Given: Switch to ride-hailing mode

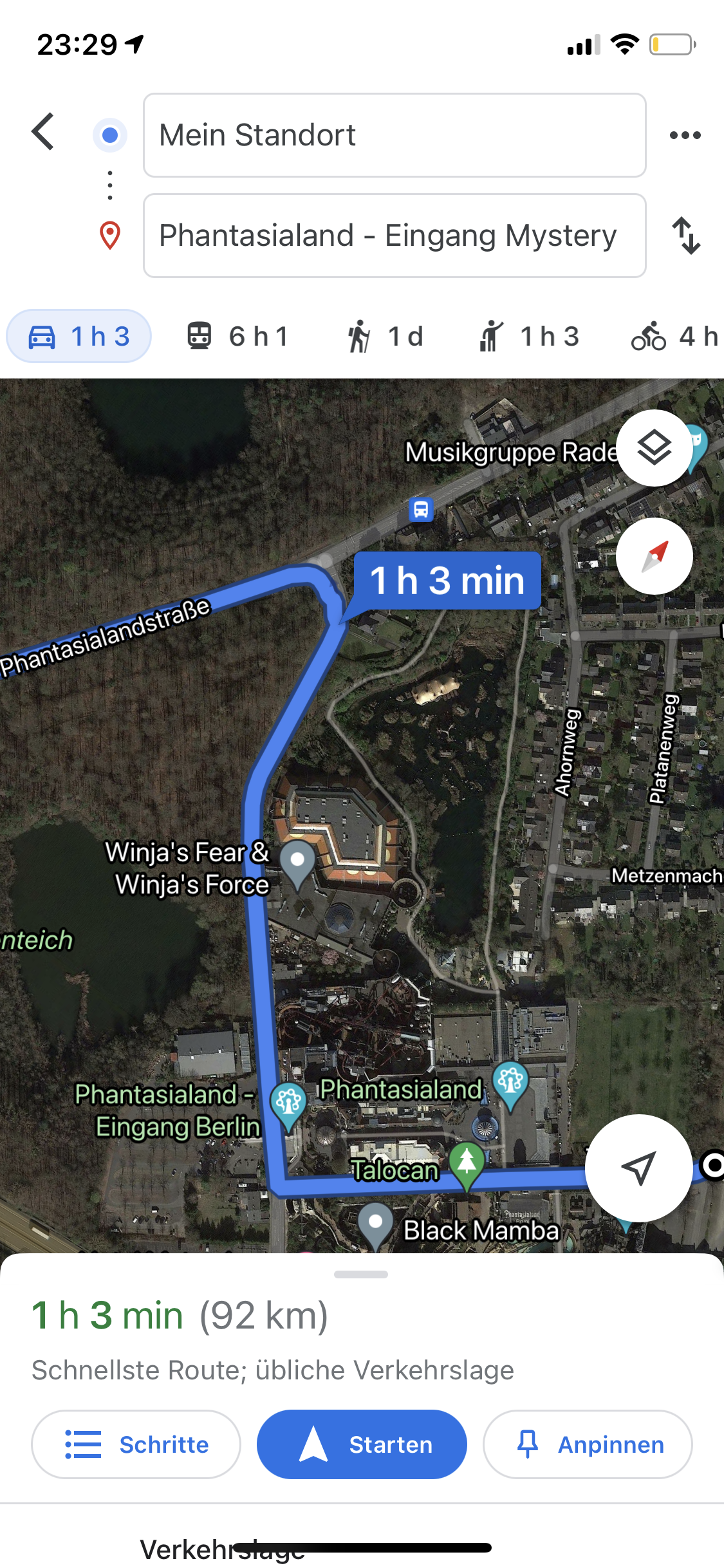Looking at the screenshot, I should tap(529, 336).
